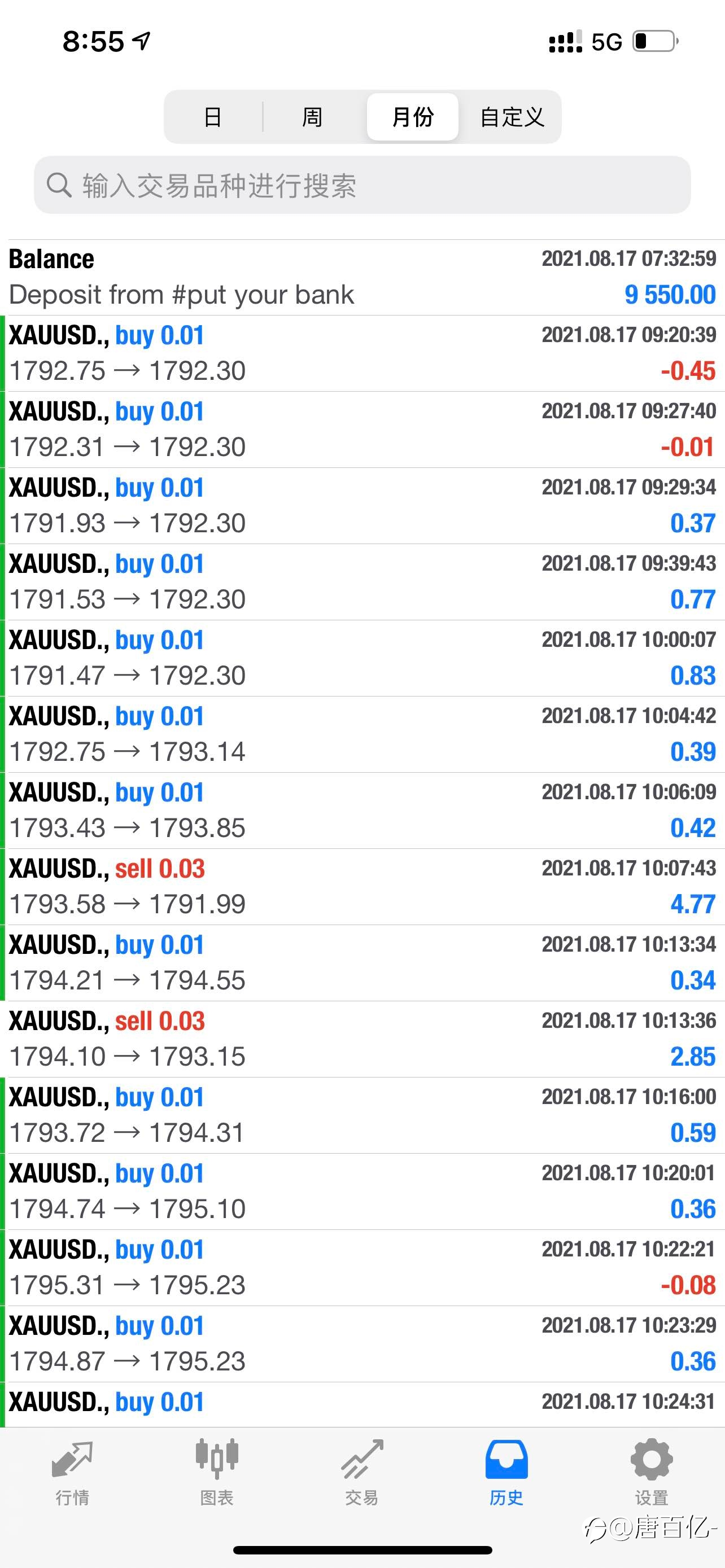Open the 自定义 custom period
The height and width of the screenshot is (1568, 725).
512,117
